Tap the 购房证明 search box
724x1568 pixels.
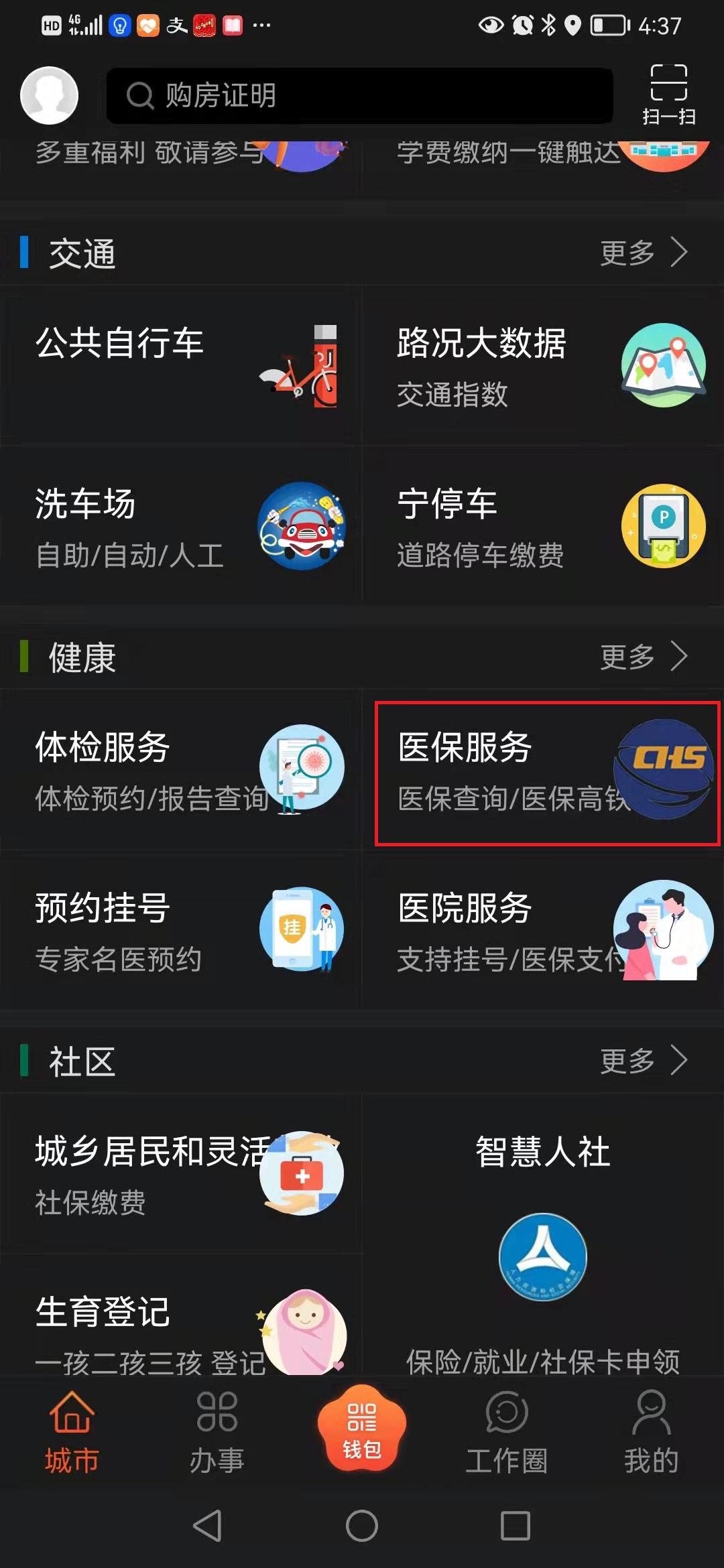tap(359, 95)
